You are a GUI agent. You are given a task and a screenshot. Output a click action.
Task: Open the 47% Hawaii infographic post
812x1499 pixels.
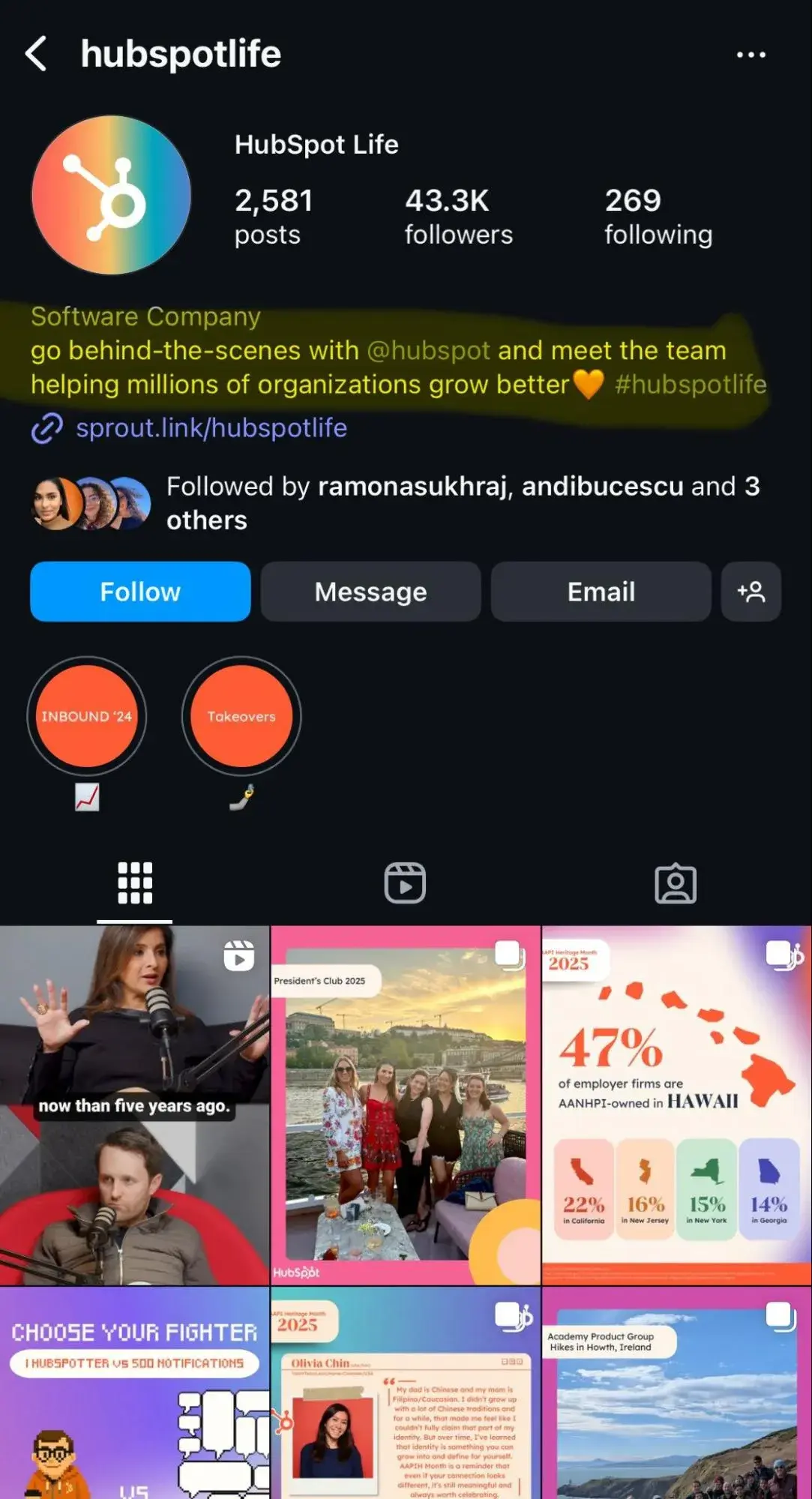(676, 1105)
